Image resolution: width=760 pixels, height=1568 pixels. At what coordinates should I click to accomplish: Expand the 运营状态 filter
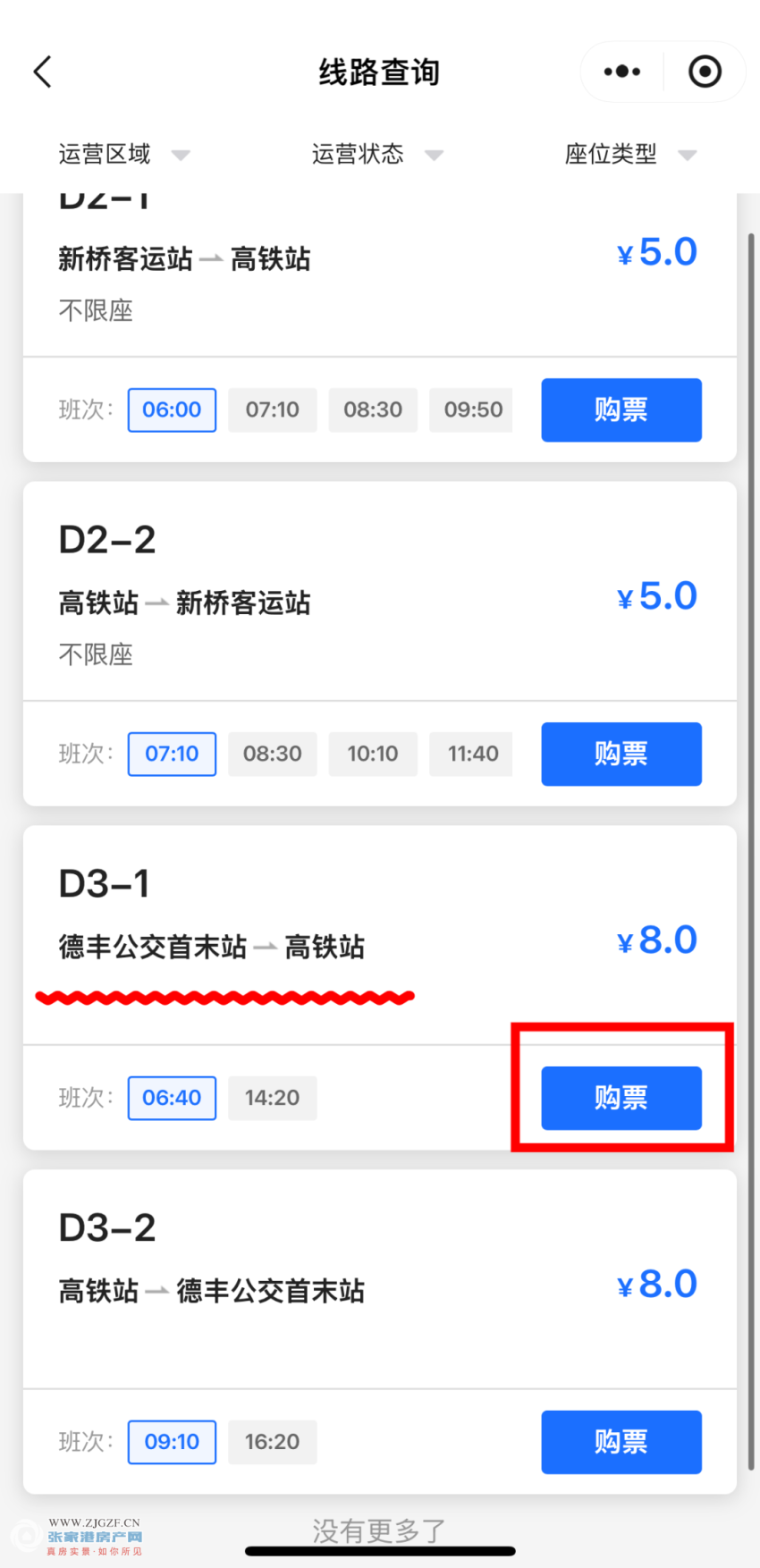click(x=377, y=154)
